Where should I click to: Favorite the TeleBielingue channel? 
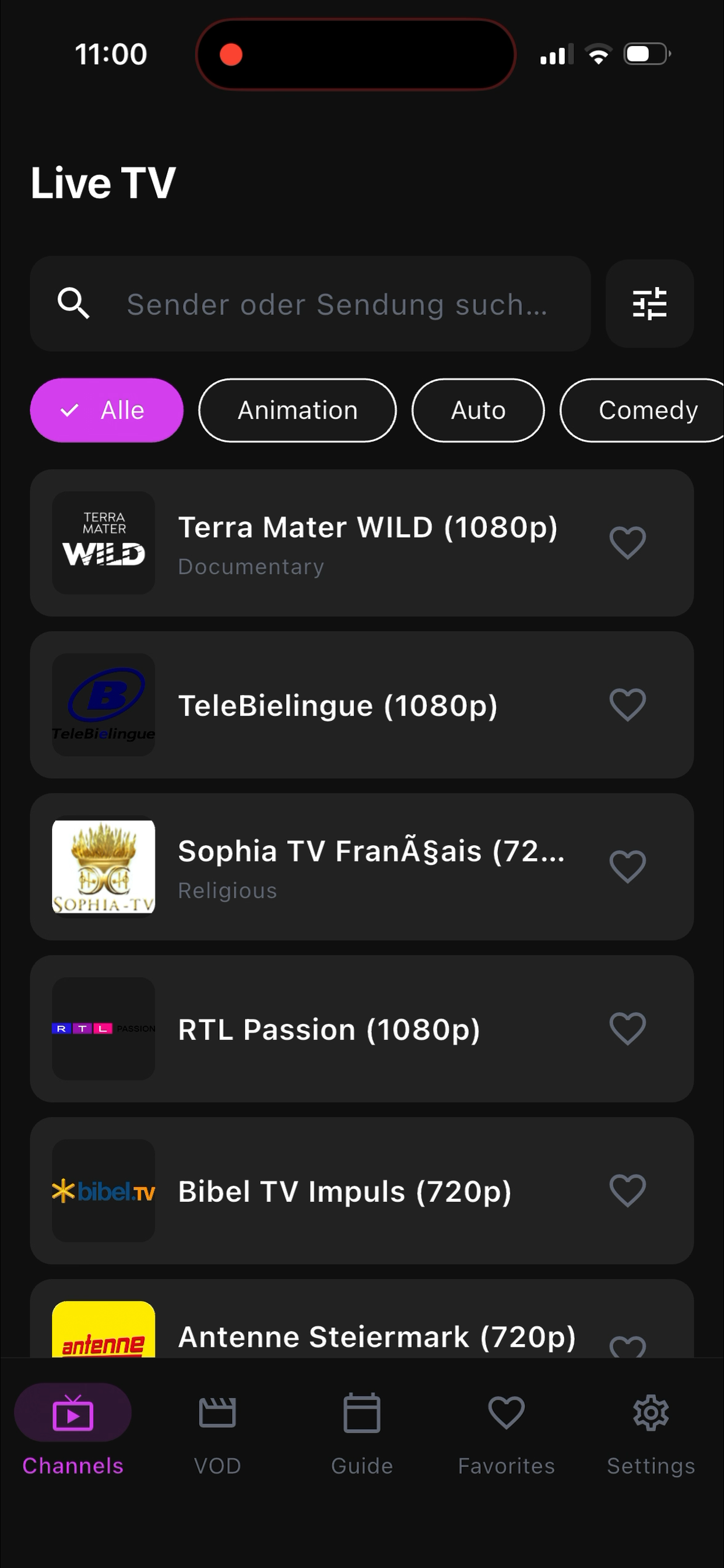pos(628,705)
